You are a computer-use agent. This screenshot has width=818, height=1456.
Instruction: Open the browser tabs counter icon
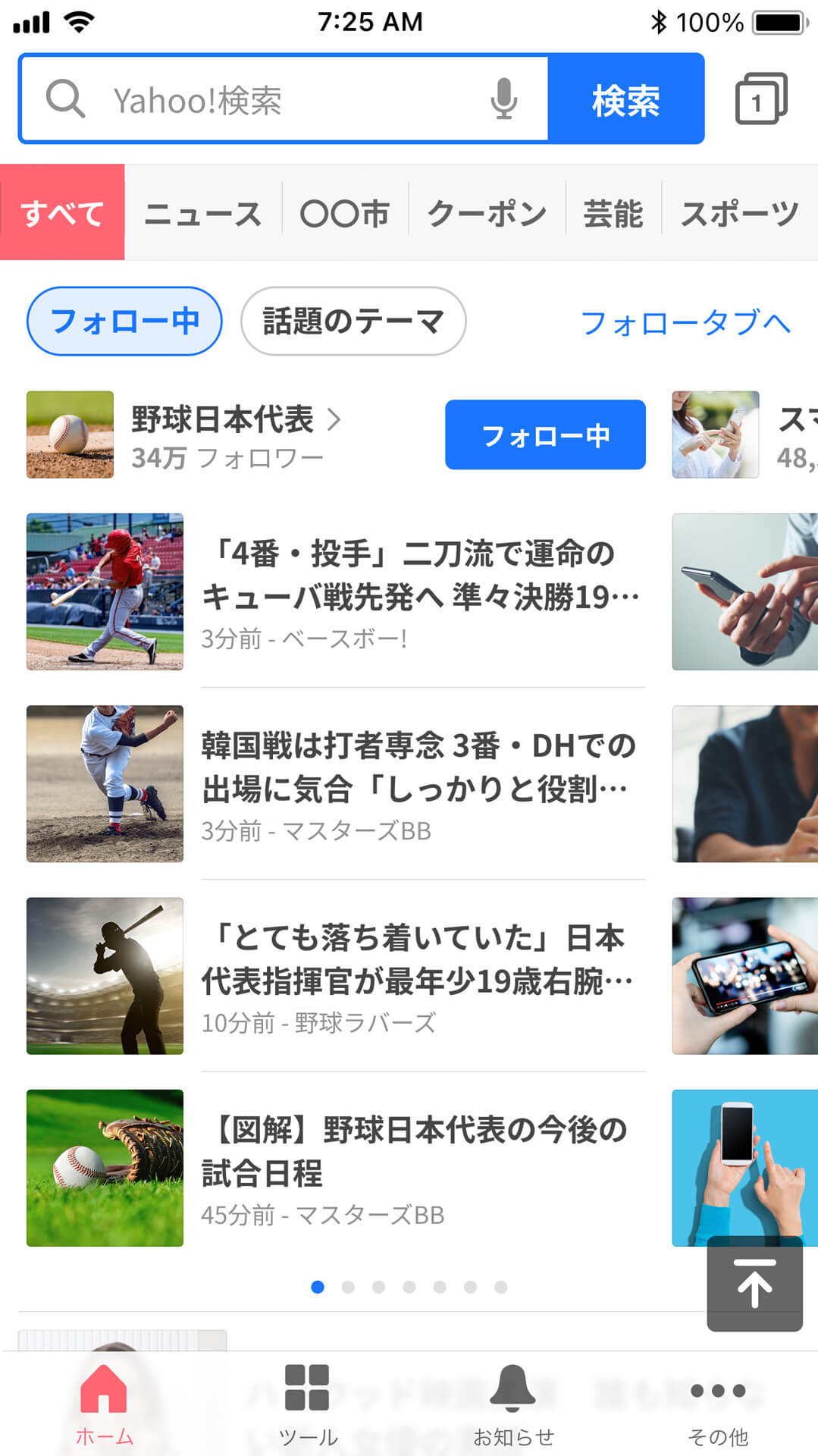coord(760,99)
